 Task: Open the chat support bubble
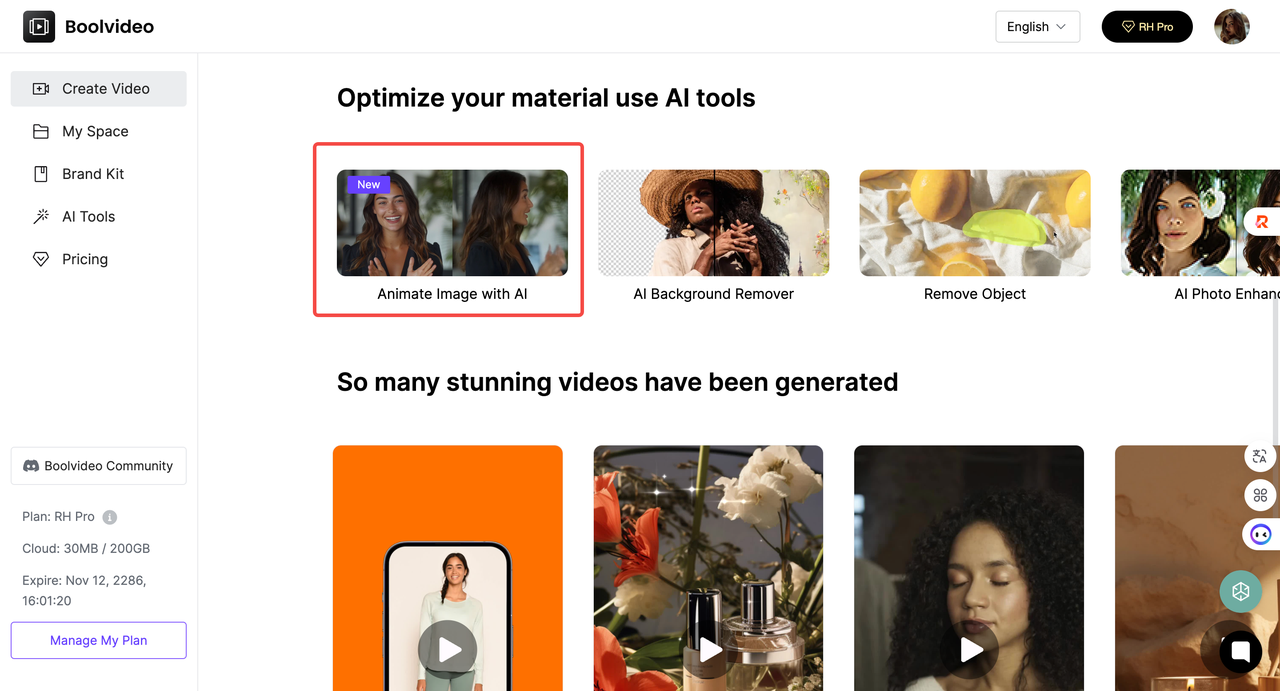click(1240, 652)
